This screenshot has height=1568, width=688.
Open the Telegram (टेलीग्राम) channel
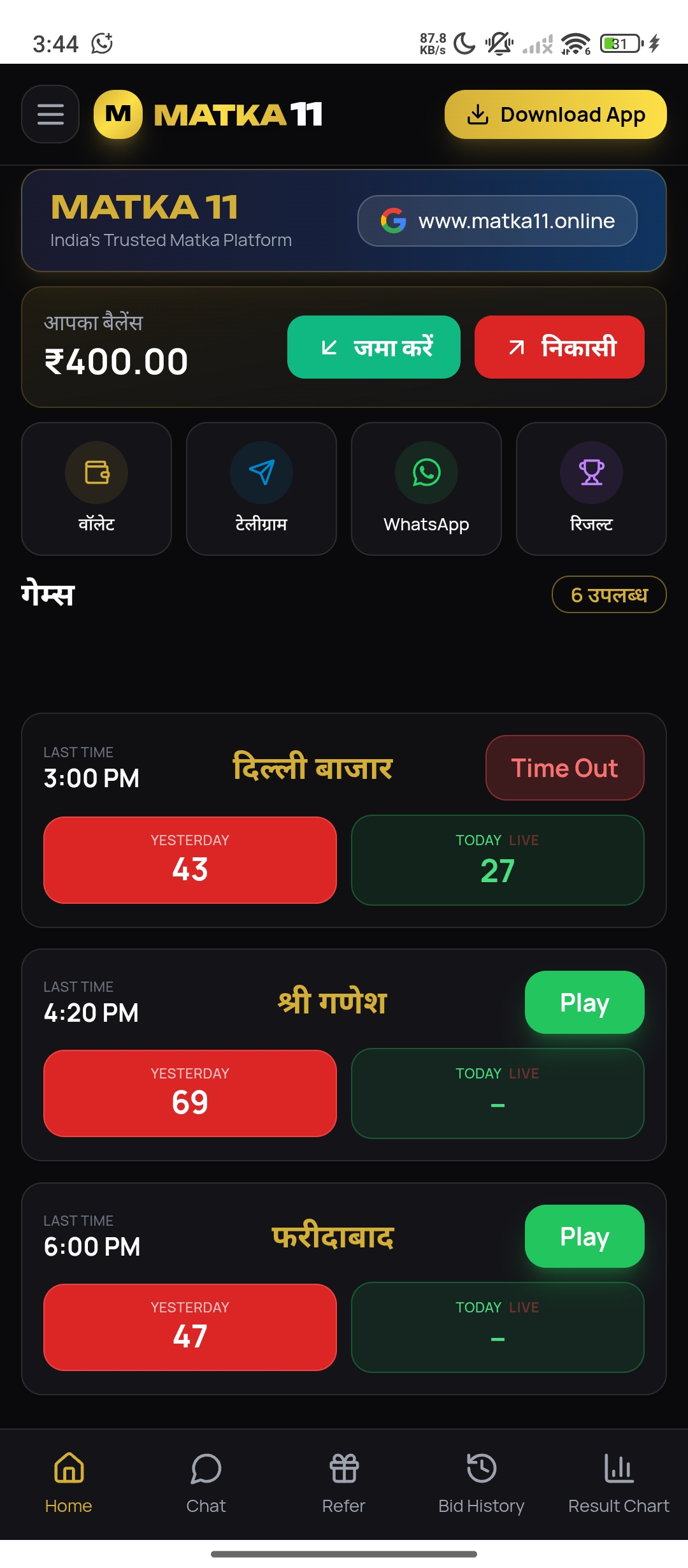coord(261,488)
